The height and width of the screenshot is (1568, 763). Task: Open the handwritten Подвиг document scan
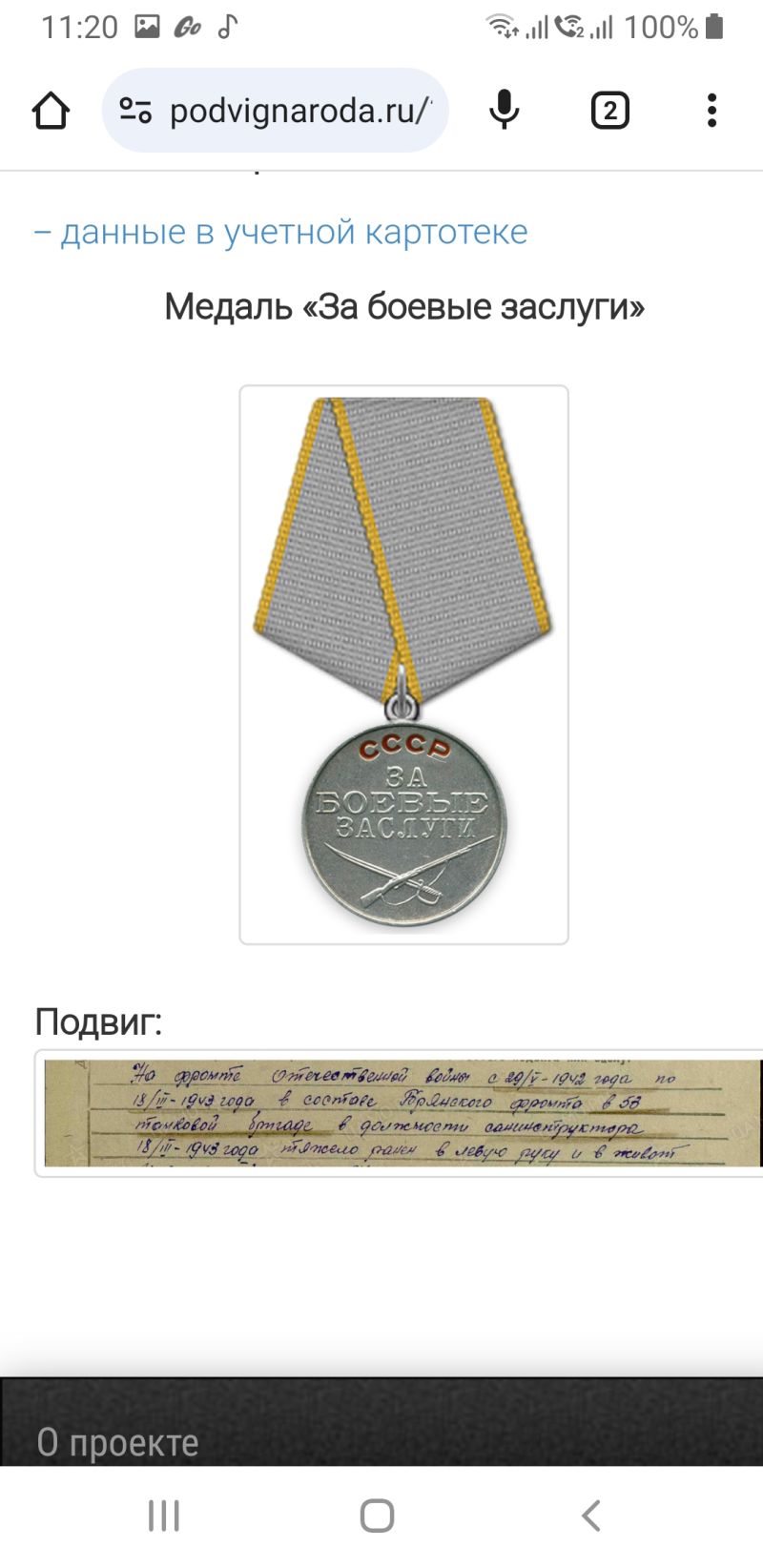tap(401, 1113)
